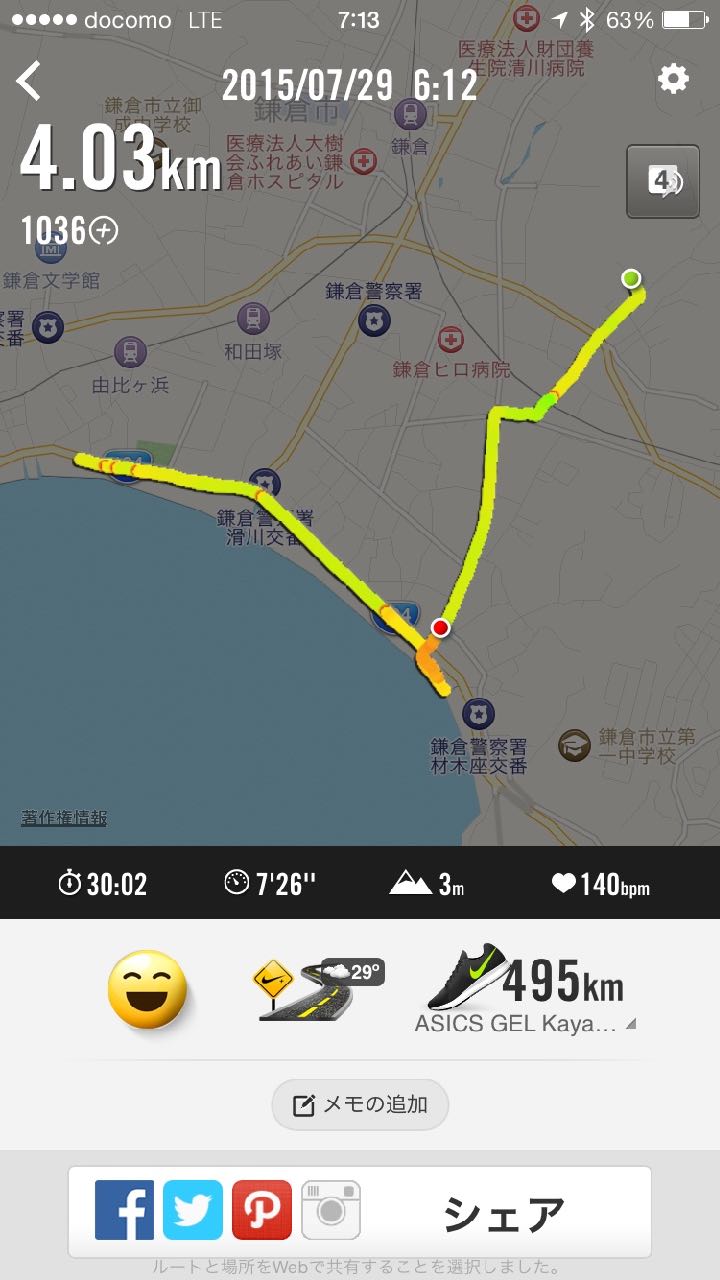
Task: Share the run to Facebook
Action: click(124, 1210)
